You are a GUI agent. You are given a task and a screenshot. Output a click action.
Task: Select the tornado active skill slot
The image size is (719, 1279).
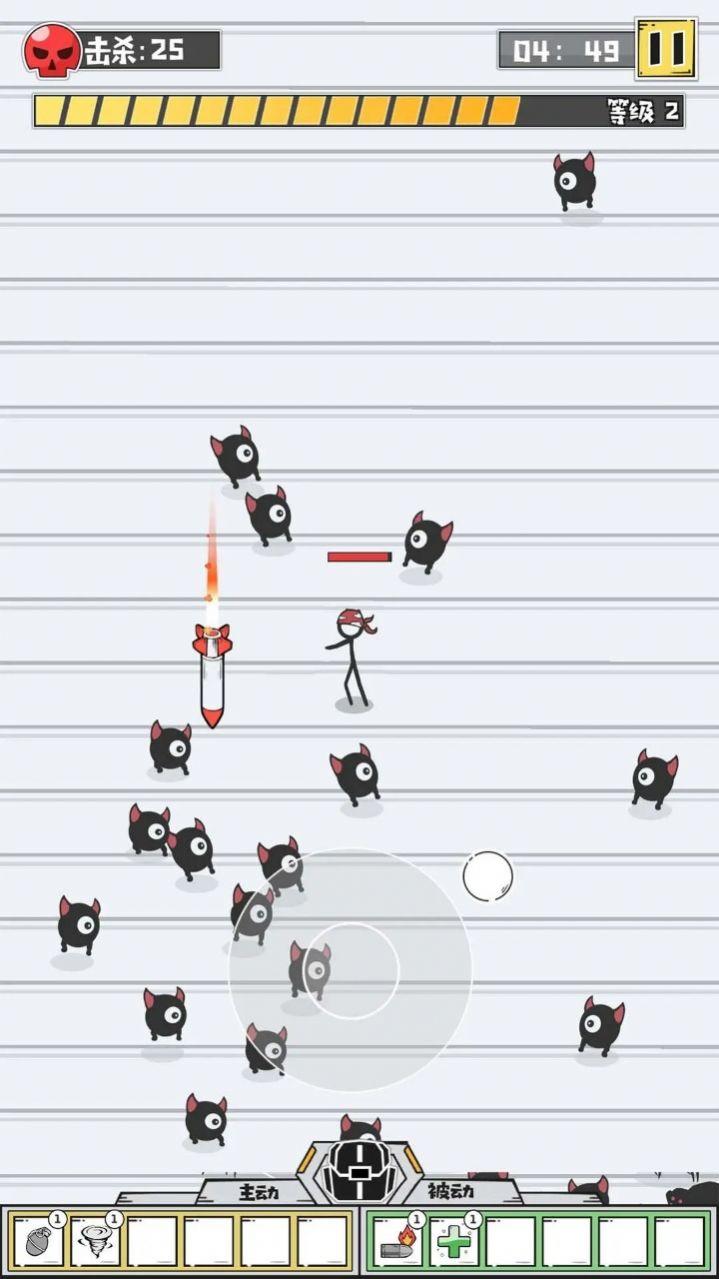[x=97, y=1241]
